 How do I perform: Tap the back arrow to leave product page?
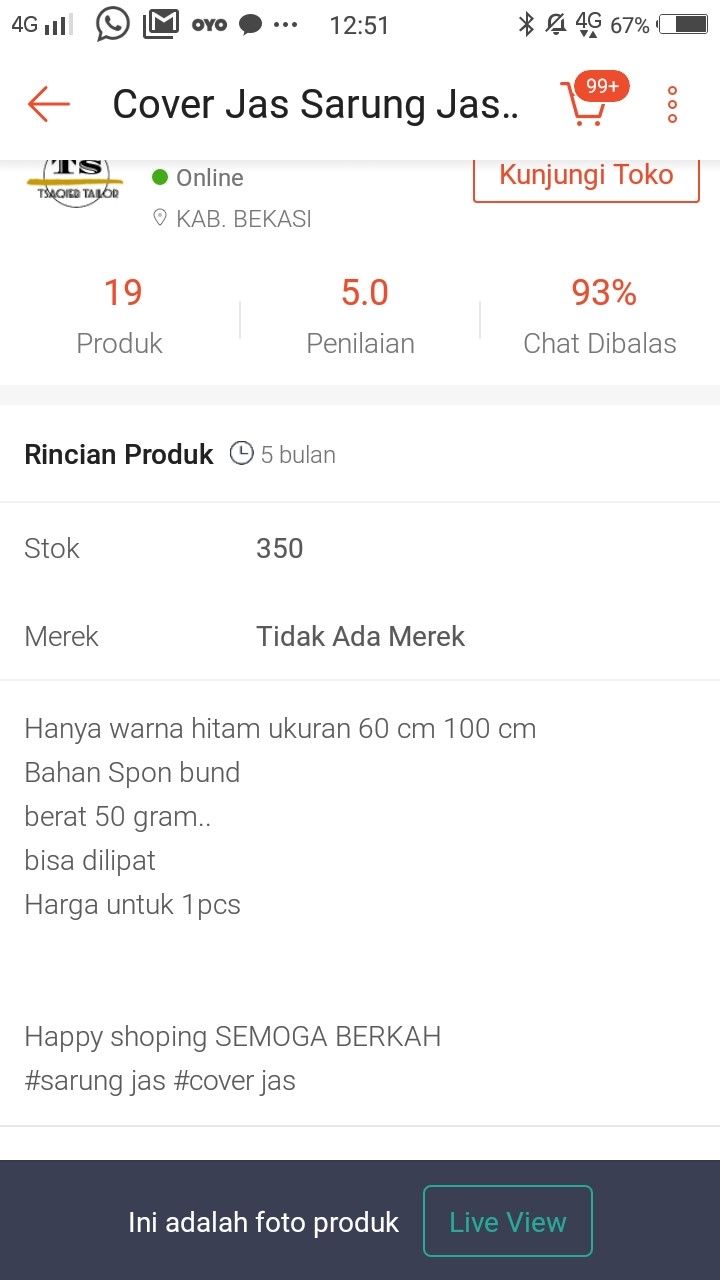coord(47,103)
